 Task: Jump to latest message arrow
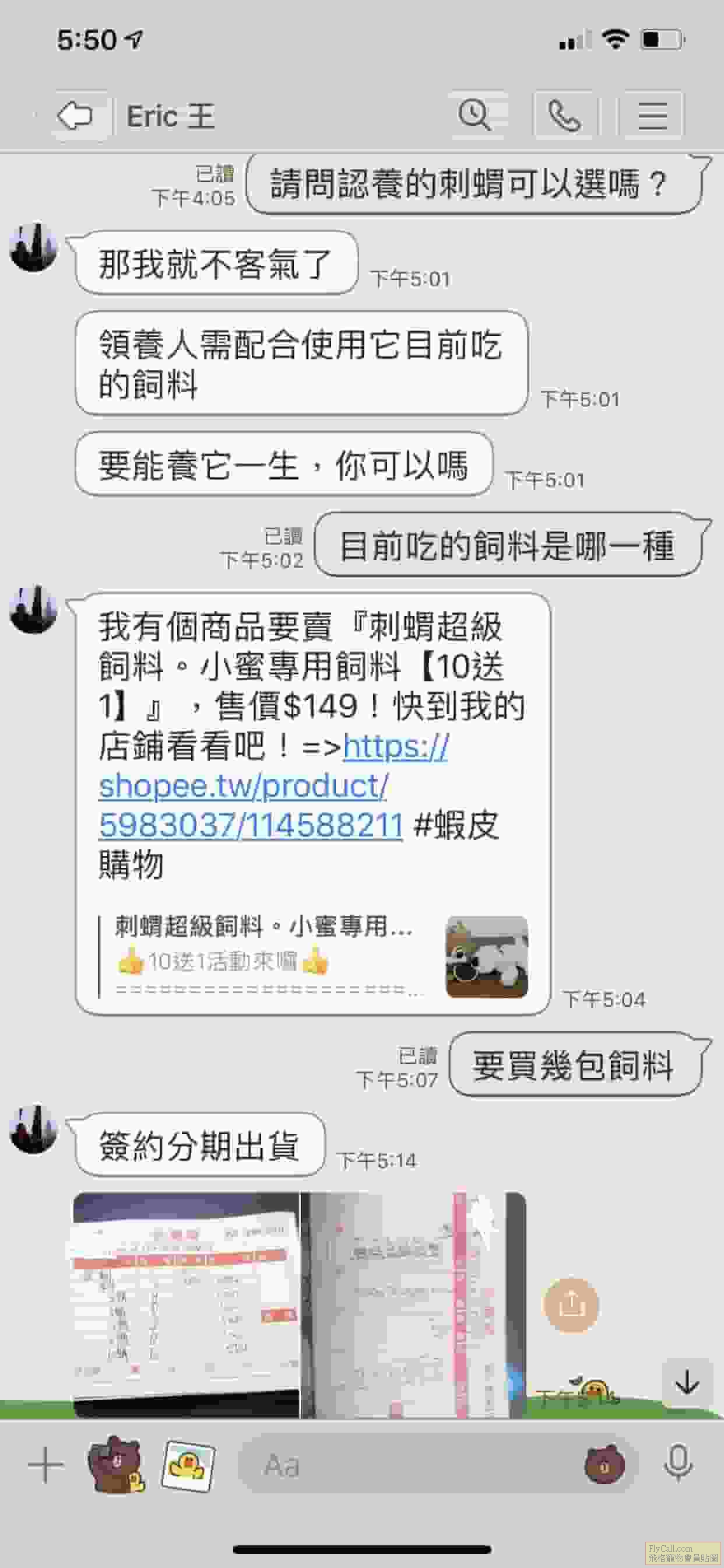pos(687,1382)
